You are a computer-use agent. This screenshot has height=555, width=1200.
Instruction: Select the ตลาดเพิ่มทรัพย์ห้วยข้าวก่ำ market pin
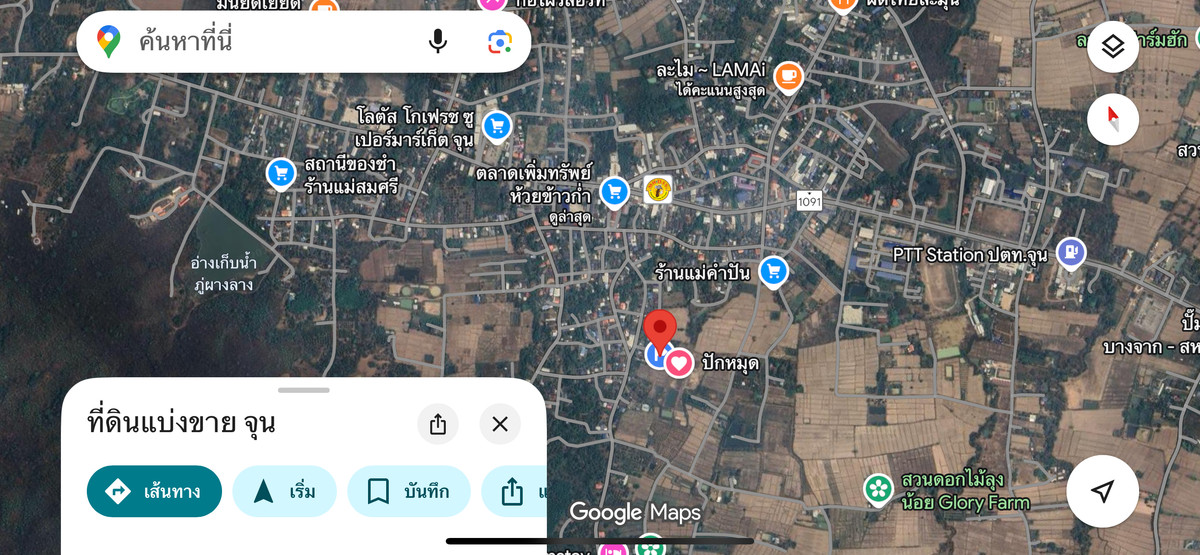tap(613, 190)
